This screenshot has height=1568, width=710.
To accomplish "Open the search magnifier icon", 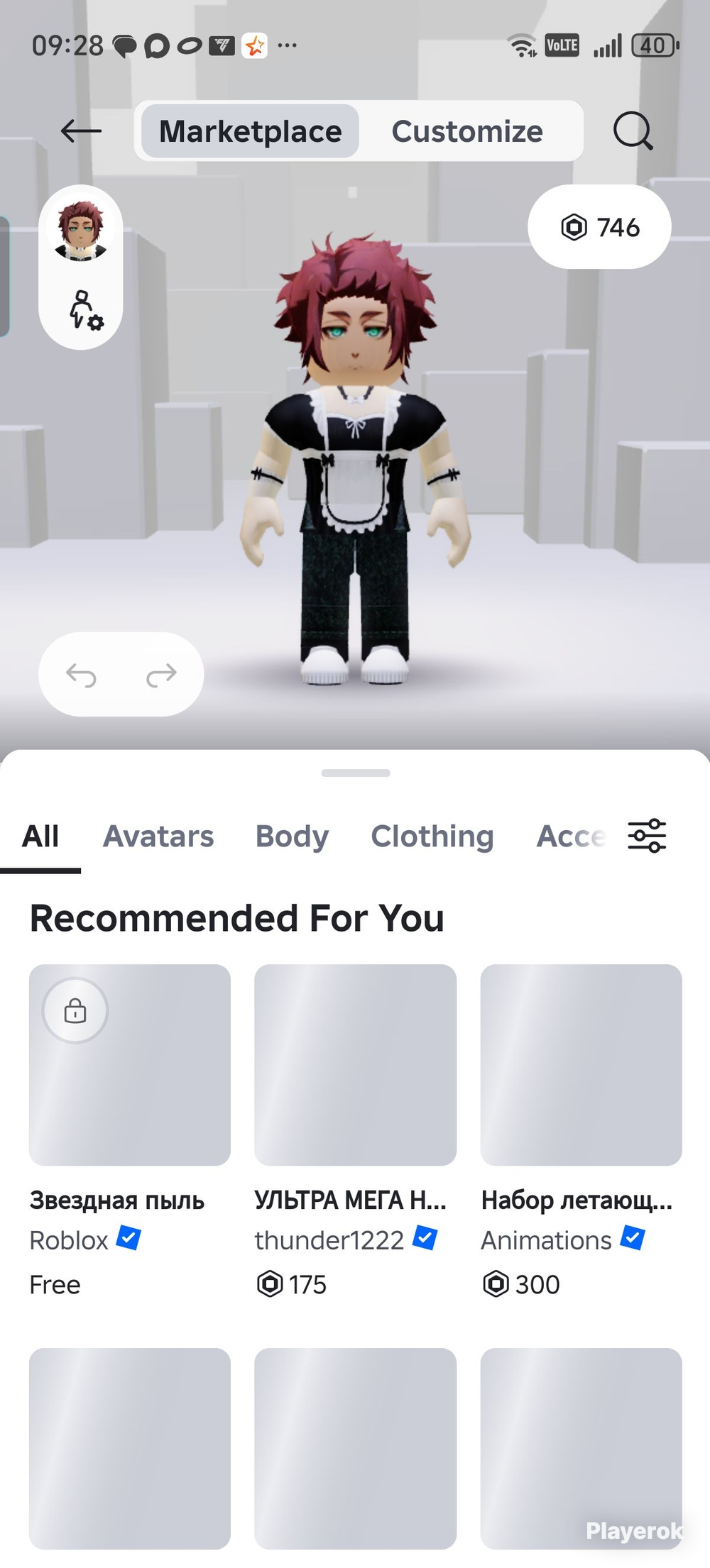I will (x=633, y=131).
